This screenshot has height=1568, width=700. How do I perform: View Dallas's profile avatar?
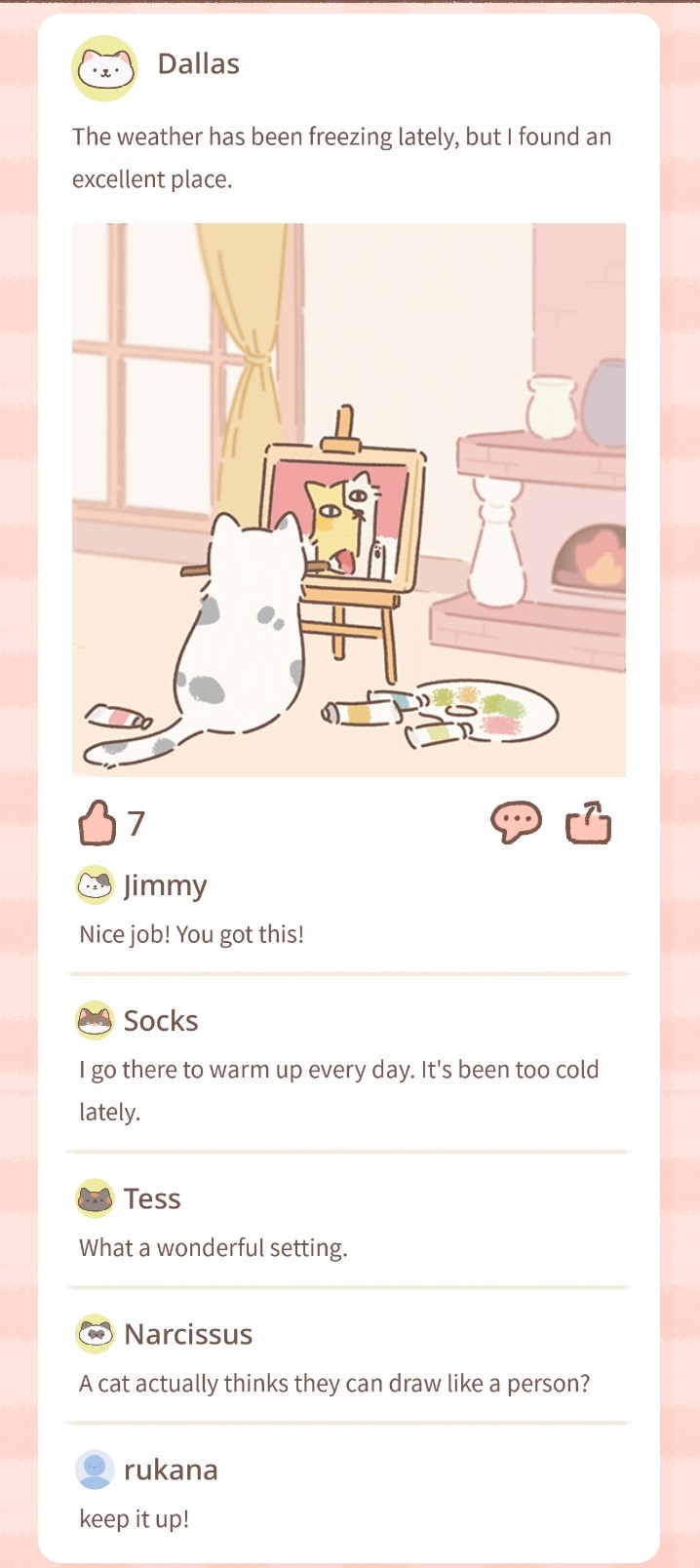(104, 68)
